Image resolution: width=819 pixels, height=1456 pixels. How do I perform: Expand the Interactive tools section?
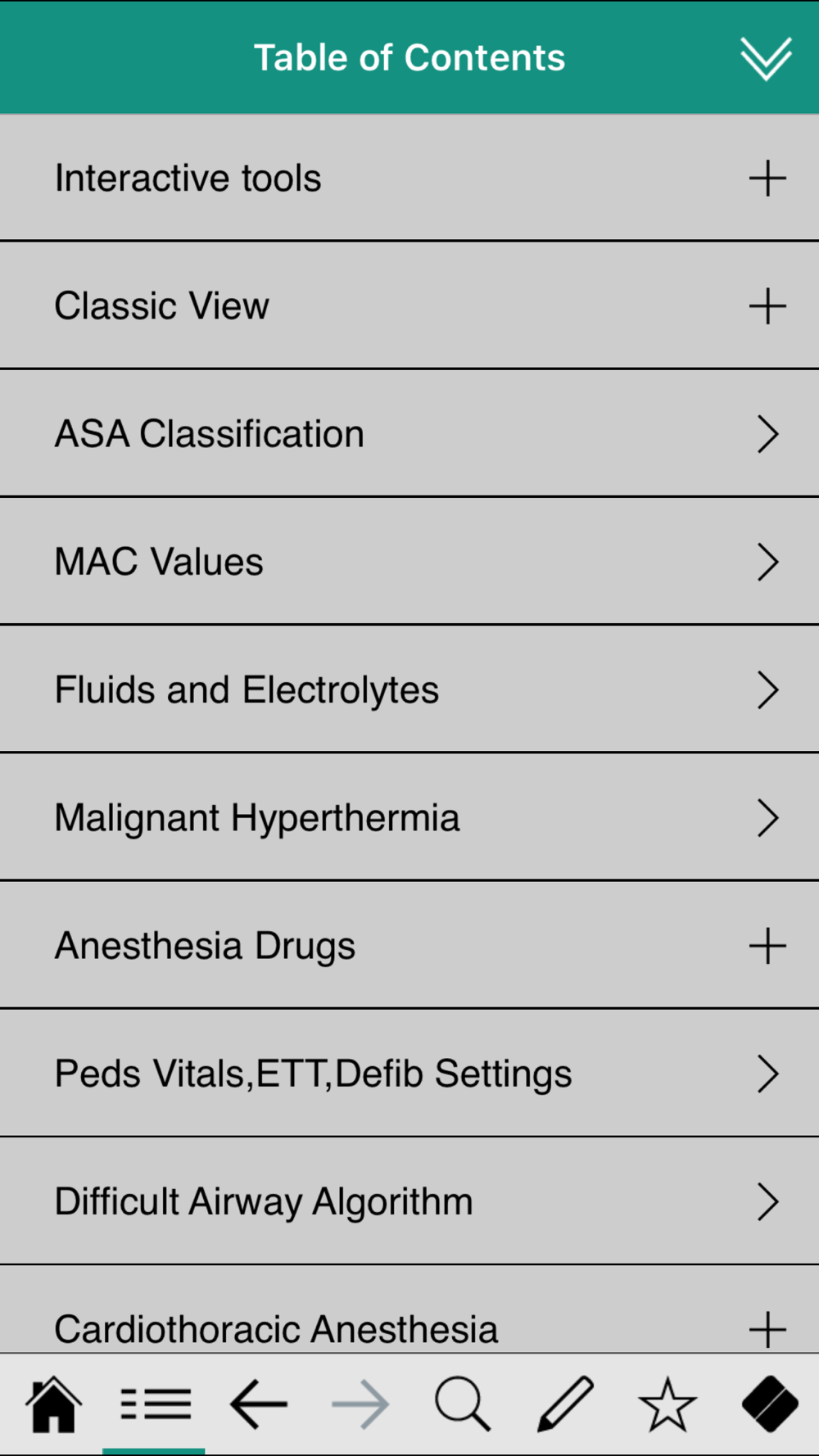click(409, 178)
